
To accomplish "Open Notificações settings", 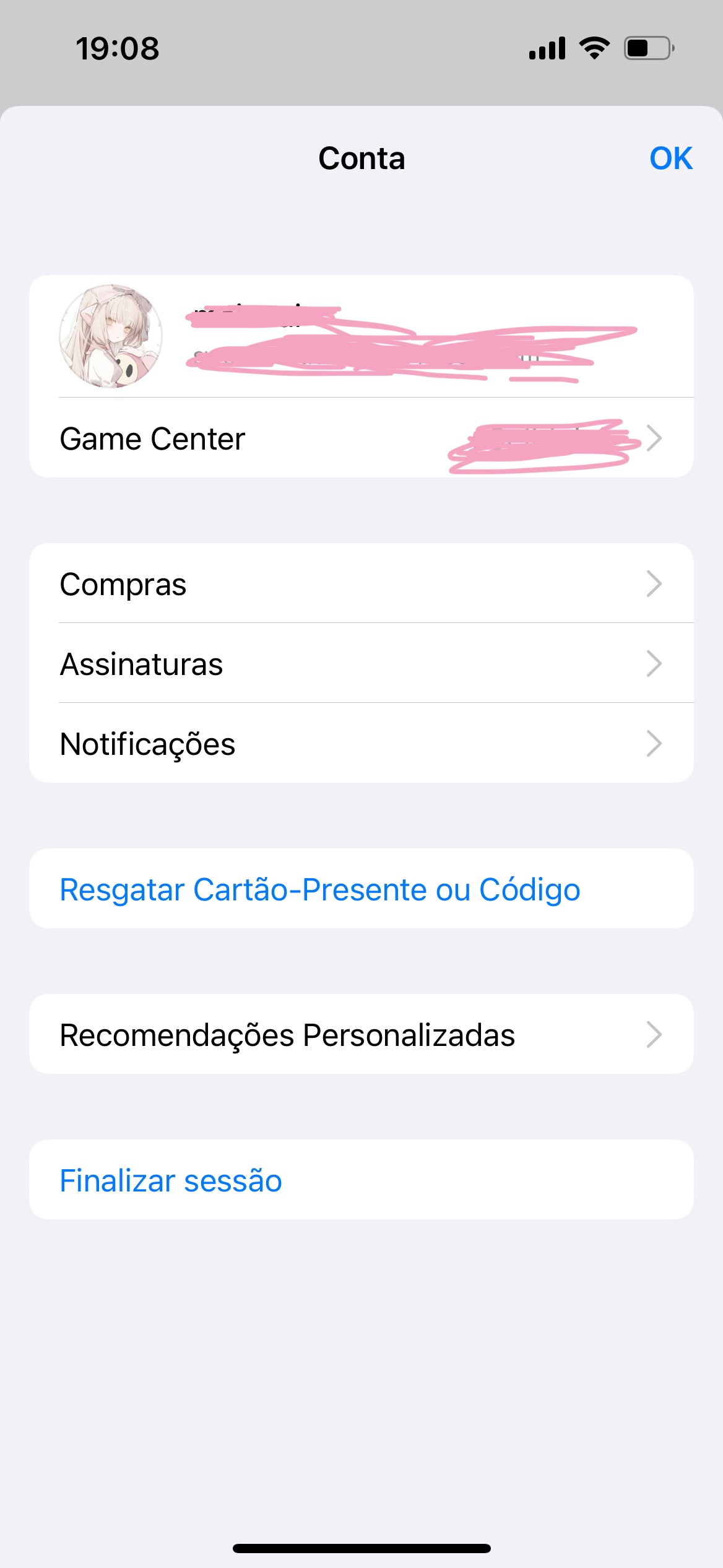I will pyautogui.click(x=361, y=744).
